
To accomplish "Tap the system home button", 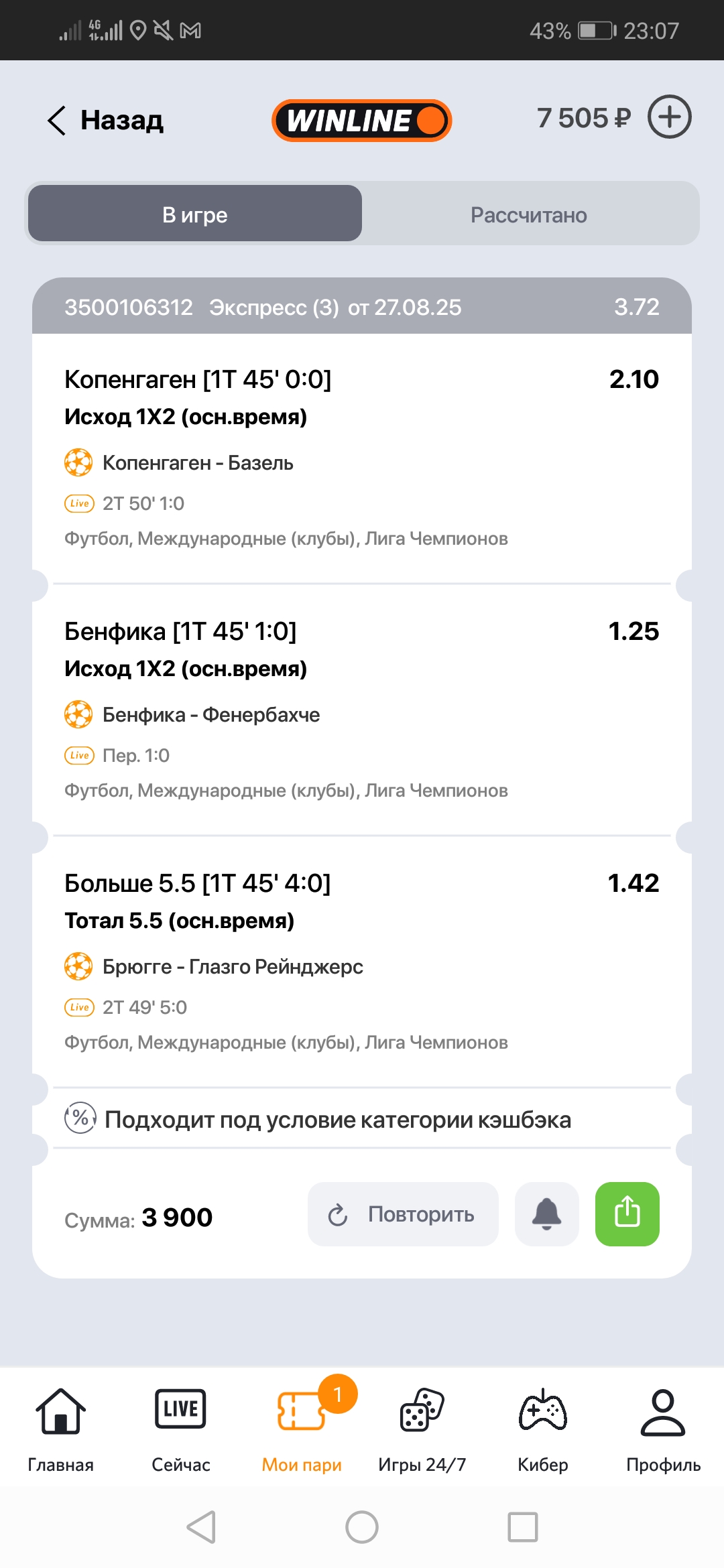I will [362, 1528].
